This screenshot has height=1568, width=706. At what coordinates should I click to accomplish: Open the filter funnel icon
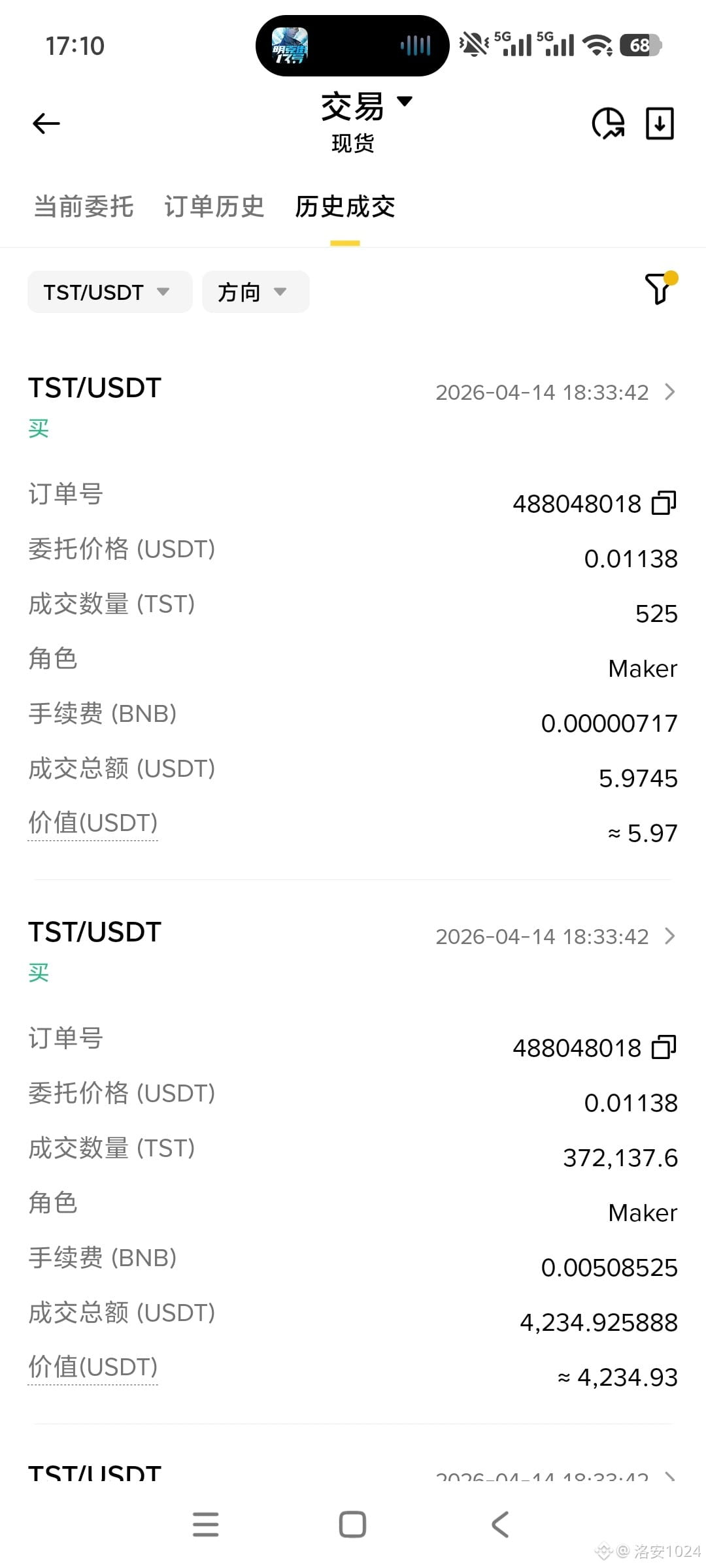pyautogui.click(x=660, y=288)
